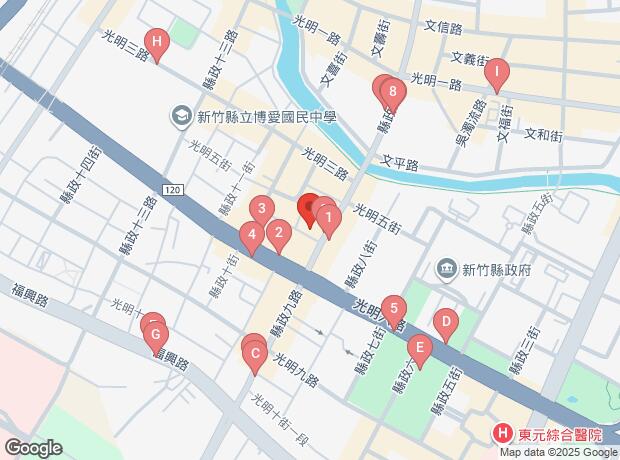Select map marker H
Screen dimensions: 620x460
tap(156, 42)
